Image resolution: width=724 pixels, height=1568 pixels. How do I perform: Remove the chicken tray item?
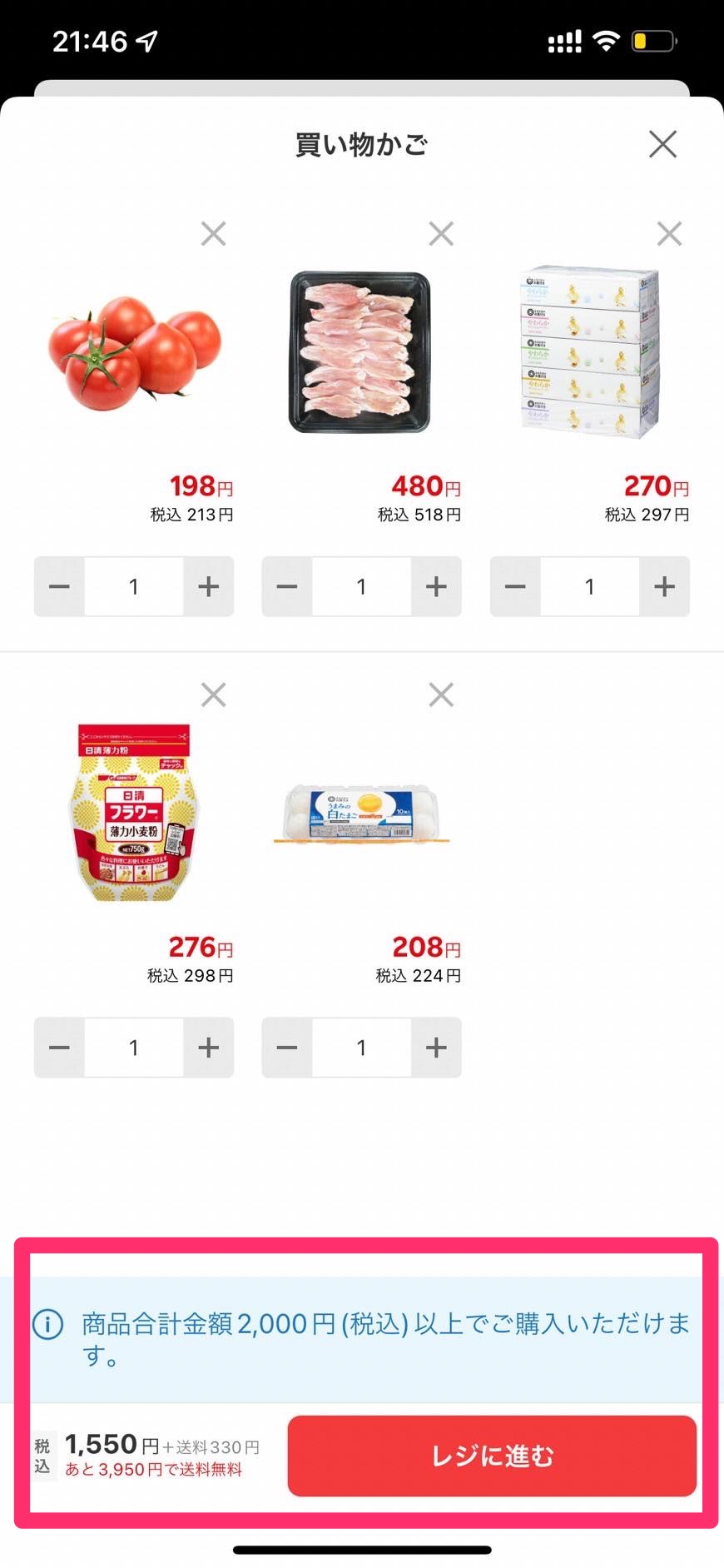click(x=441, y=234)
